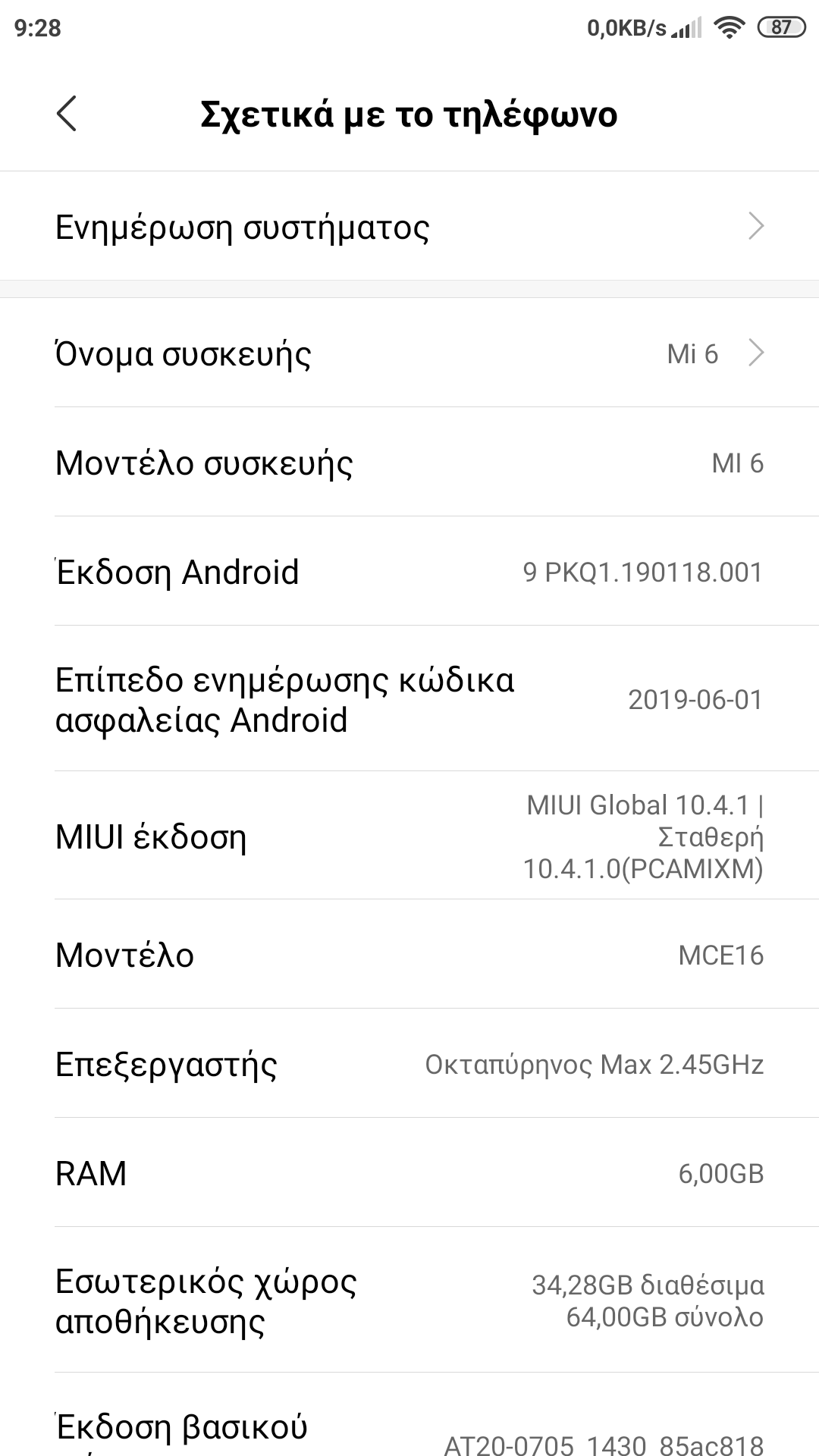Tap the Επεξεργαστής row
The image size is (819, 1456).
pyautogui.click(x=409, y=1064)
